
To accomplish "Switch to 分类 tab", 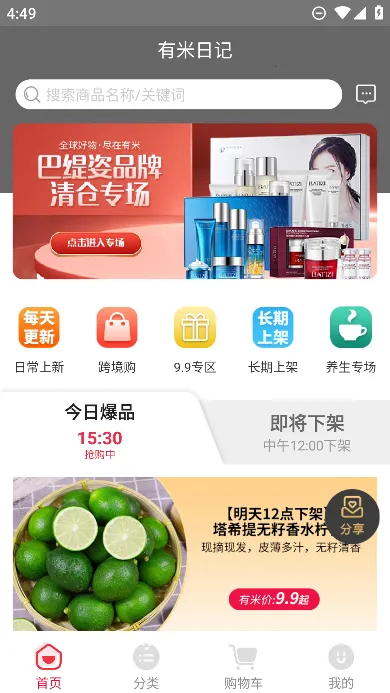I will [146, 666].
